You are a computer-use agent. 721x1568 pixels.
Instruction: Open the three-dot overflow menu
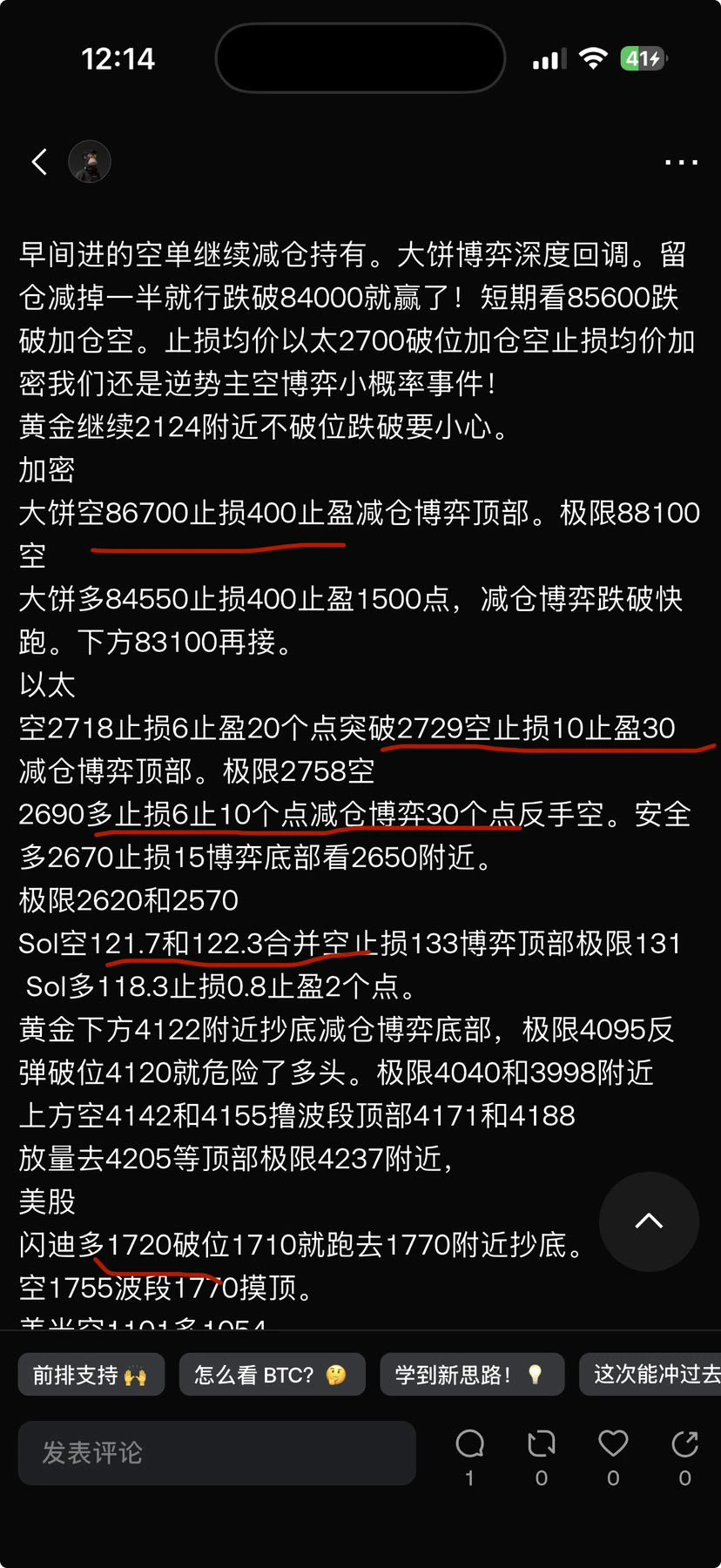point(681,162)
